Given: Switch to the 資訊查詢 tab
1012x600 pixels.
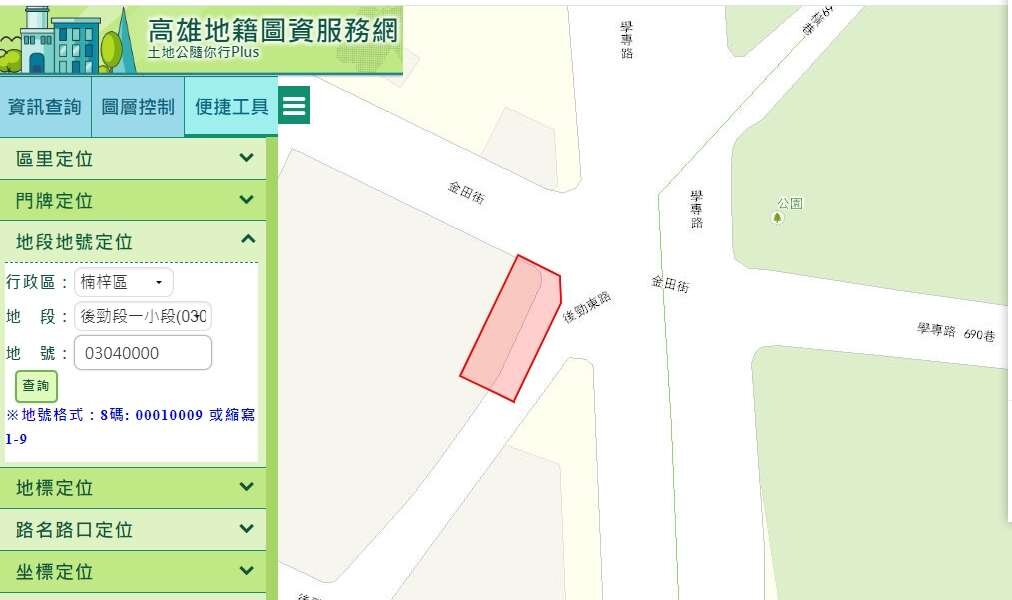Looking at the screenshot, I should click(x=45, y=107).
